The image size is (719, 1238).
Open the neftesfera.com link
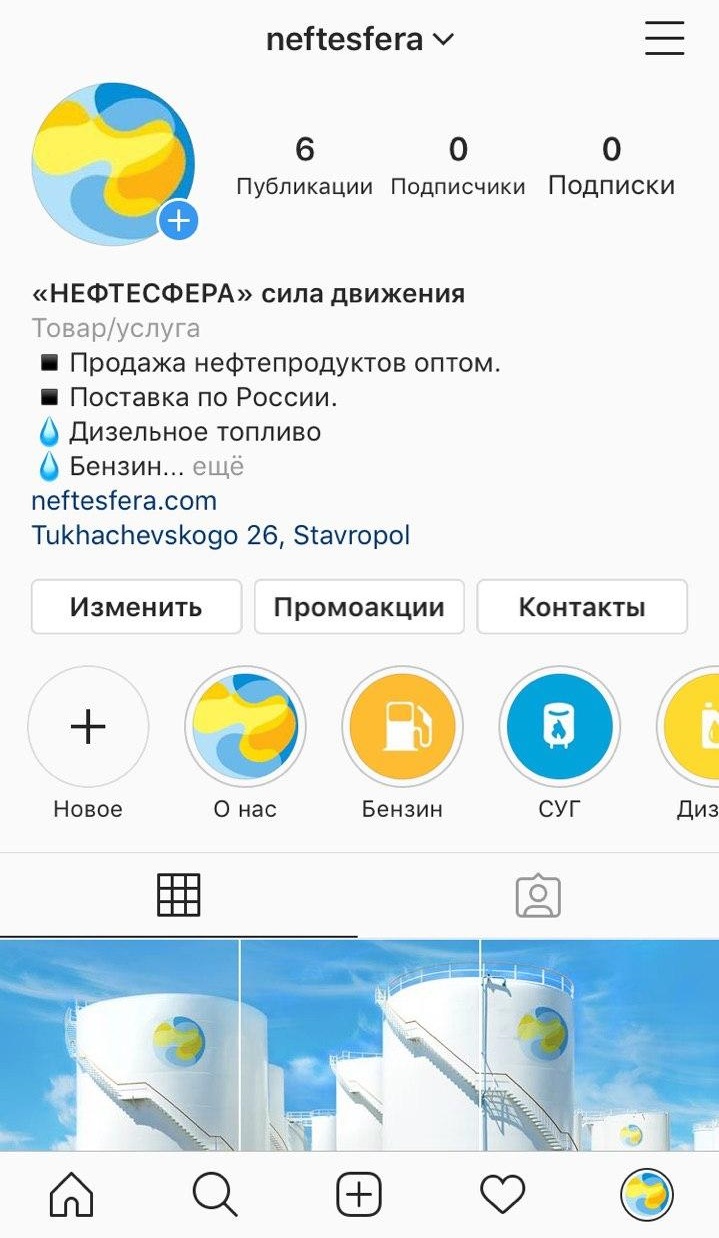(124, 500)
